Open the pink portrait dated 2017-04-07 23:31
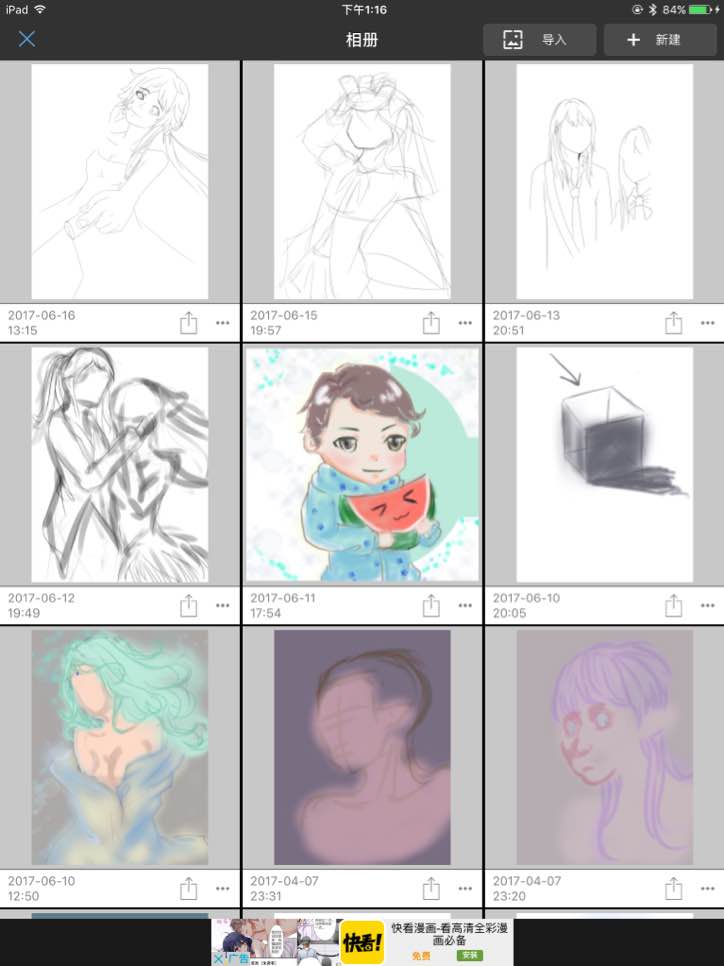This screenshot has width=724, height=966. [362, 747]
